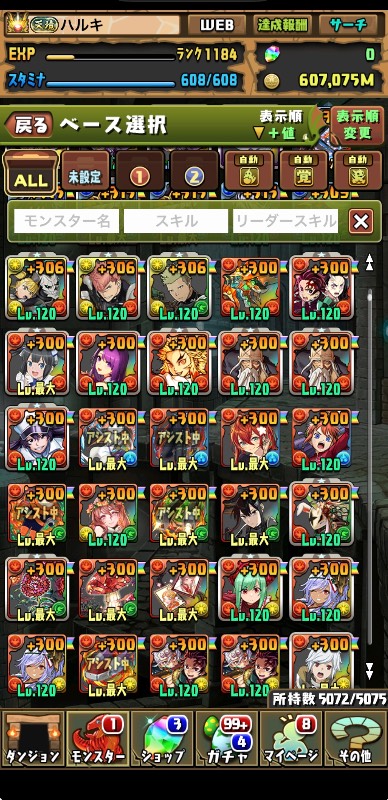The width and height of the screenshot is (388, 800).
Task: Tap the スキル search field
Action: pyautogui.click(x=176, y=221)
